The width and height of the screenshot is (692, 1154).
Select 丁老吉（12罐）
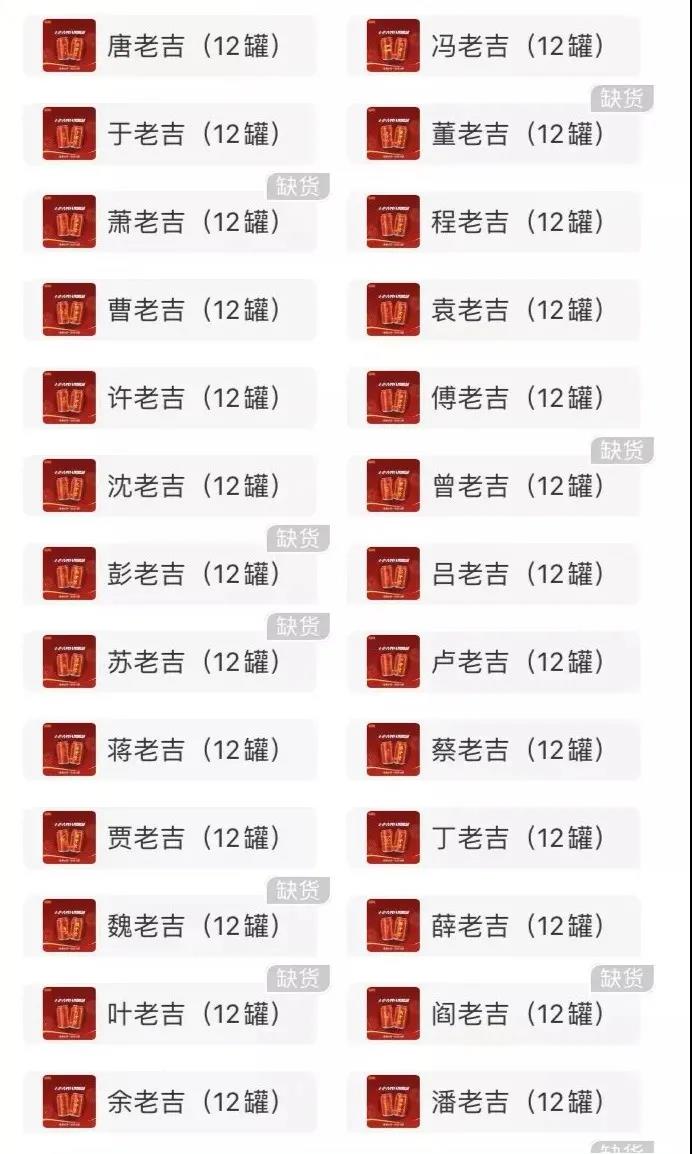pos(494,838)
